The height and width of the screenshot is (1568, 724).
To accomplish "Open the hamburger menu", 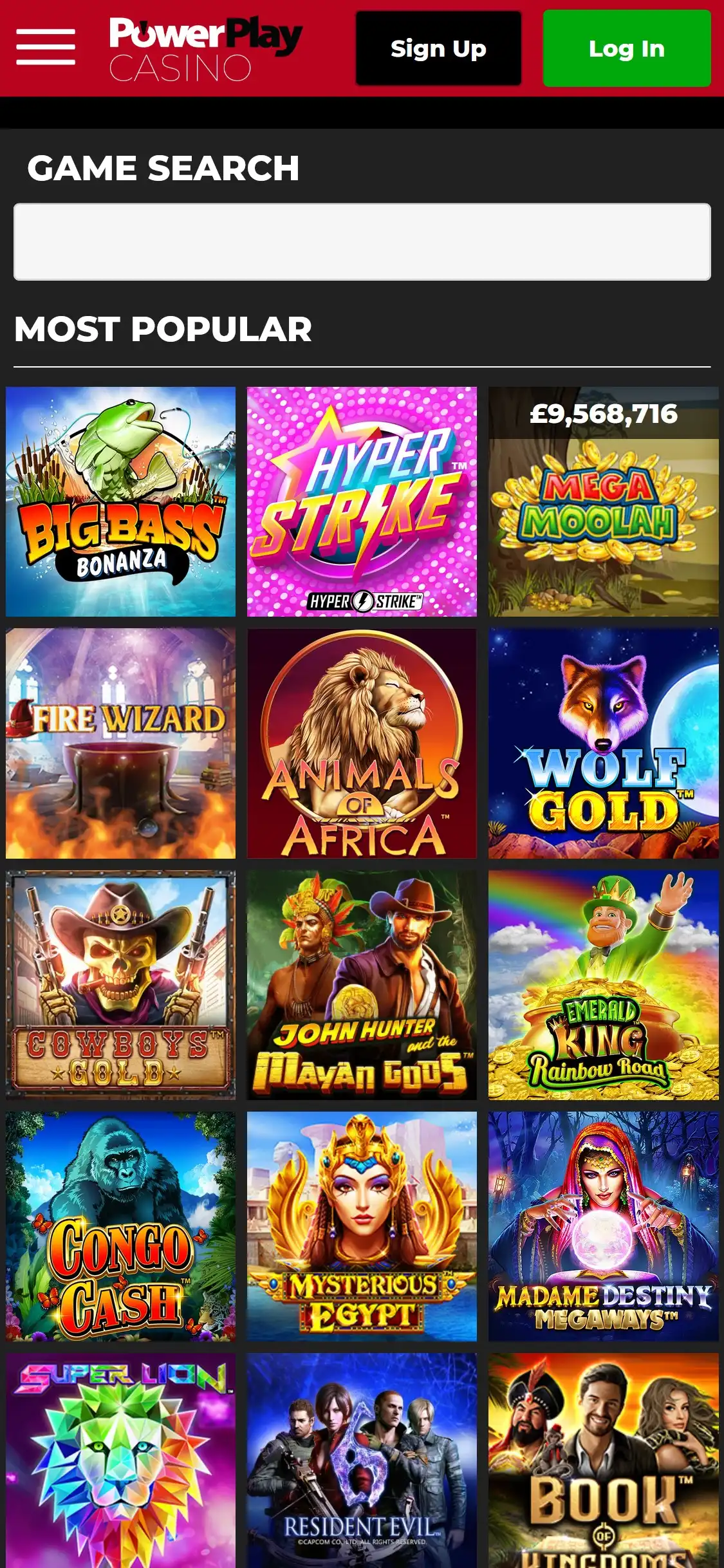I will click(46, 48).
